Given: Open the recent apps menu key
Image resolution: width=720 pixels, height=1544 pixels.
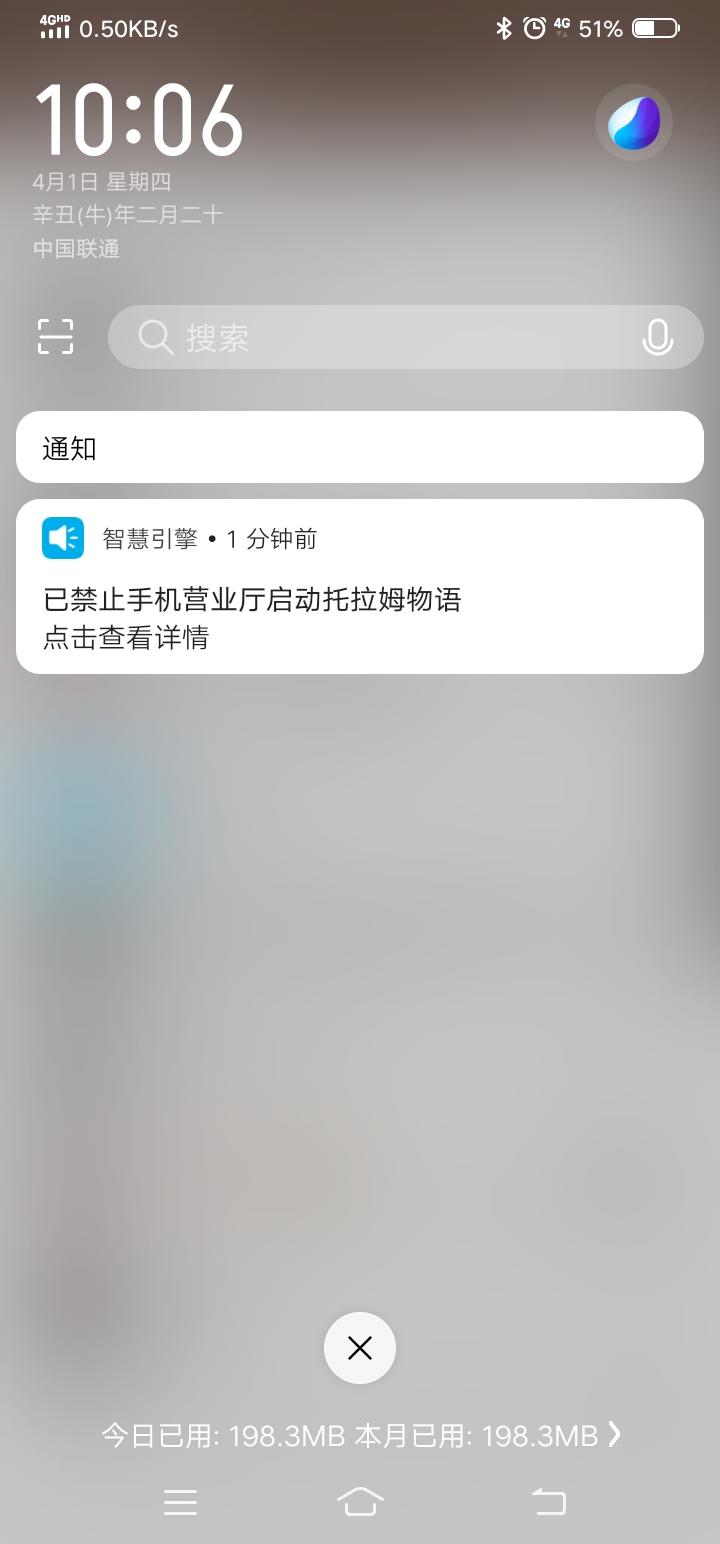Looking at the screenshot, I should click(180, 1501).
